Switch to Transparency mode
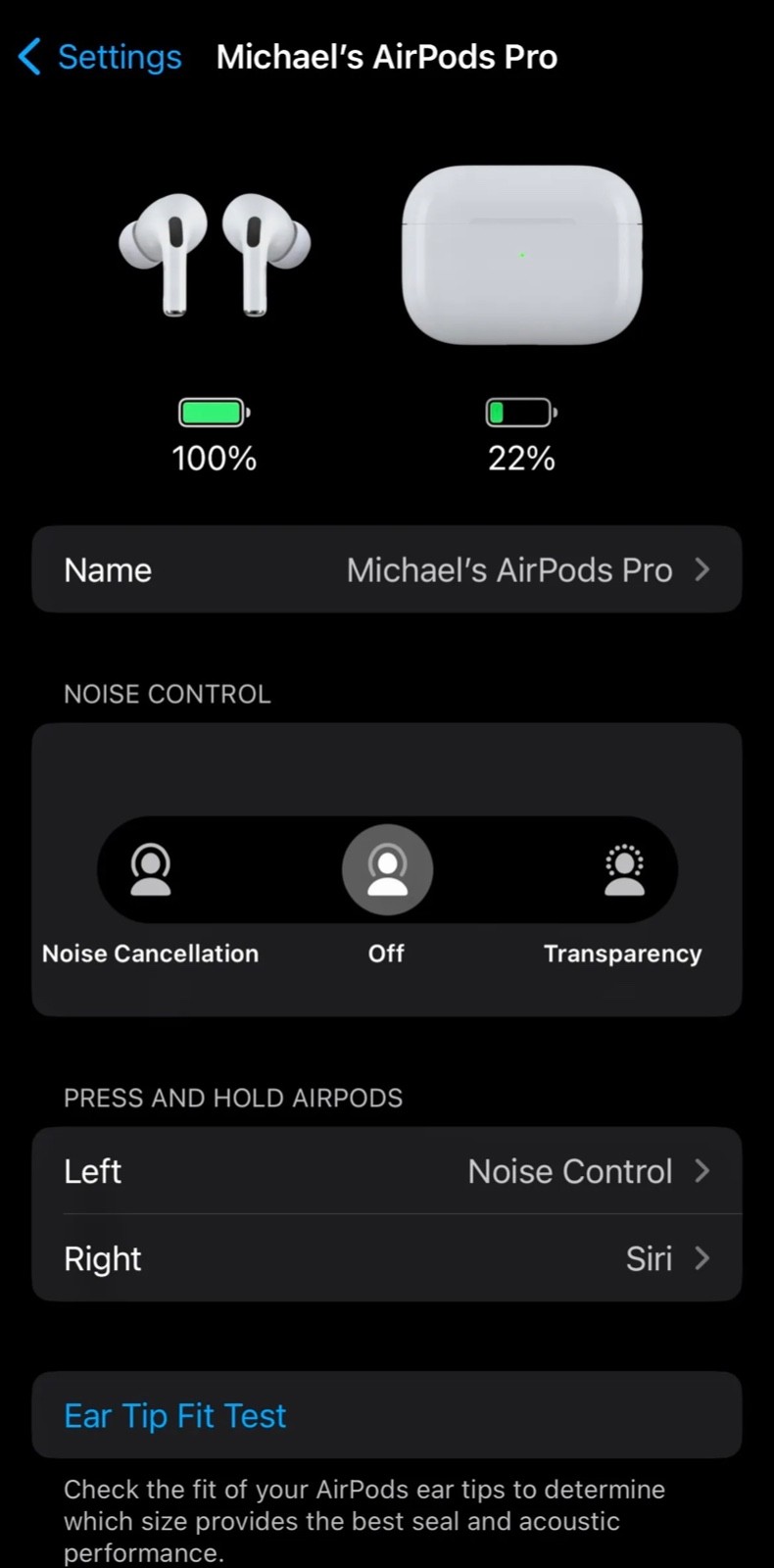774x1568 pixels. (624, 870)
